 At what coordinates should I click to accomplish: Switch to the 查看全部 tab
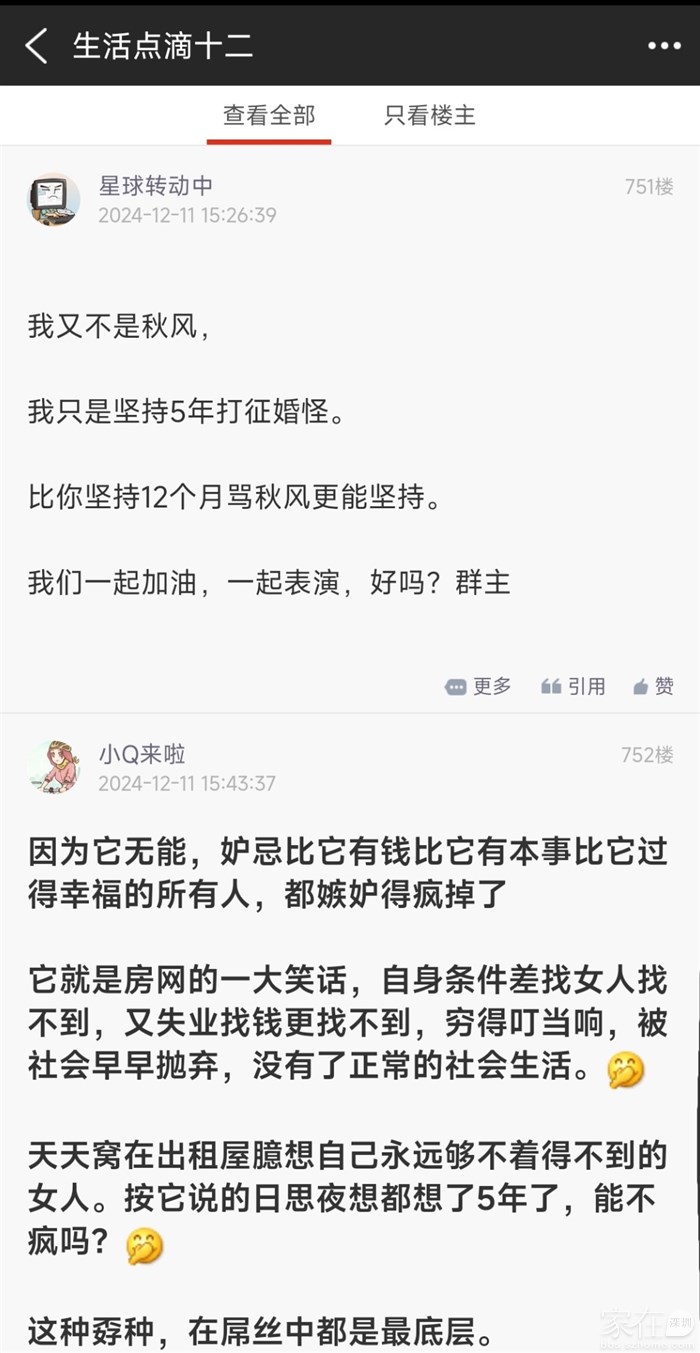(268, 116)
